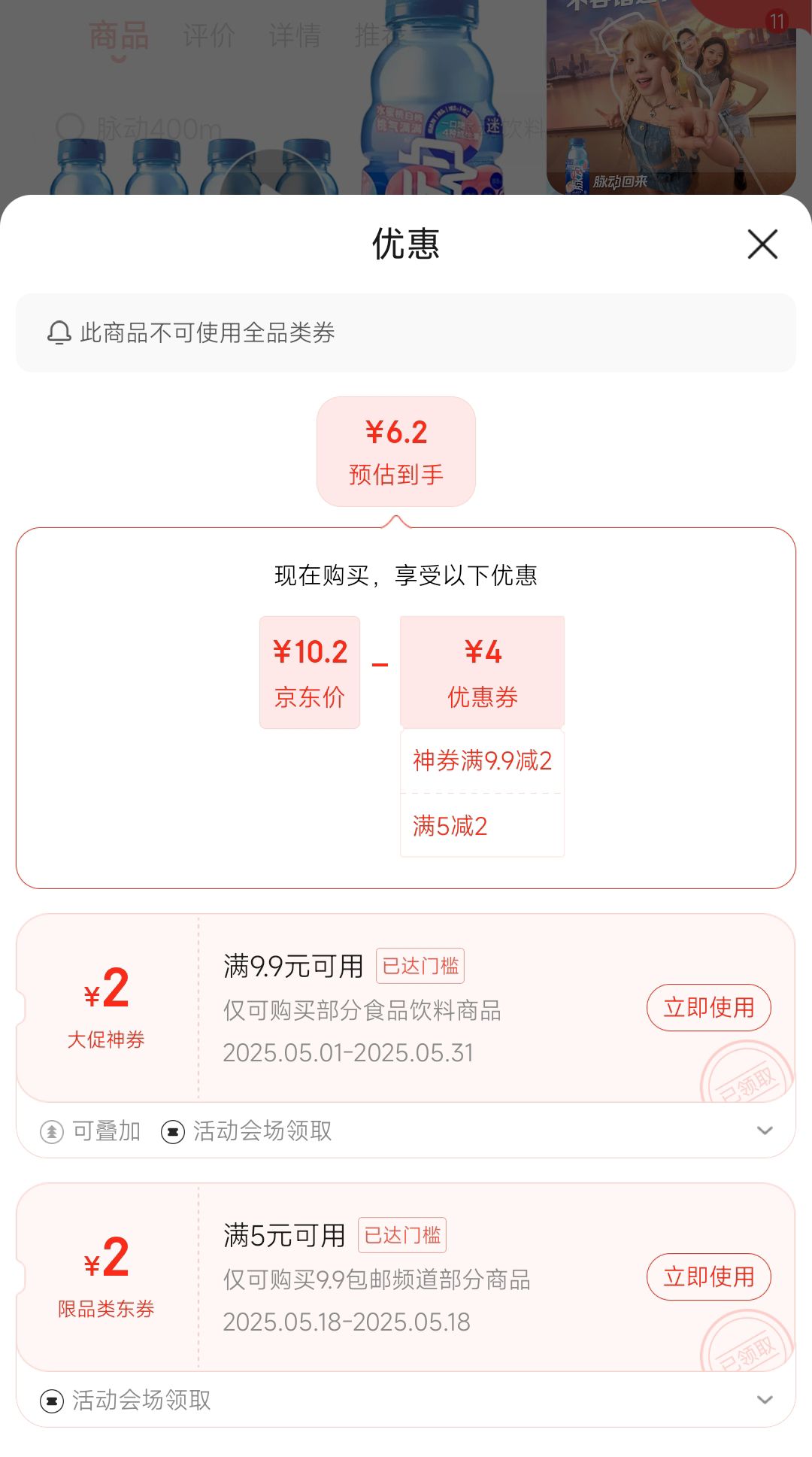Expand details under the 限品类东券 coupon
The image size is (812, 1457).
pyautogui.click(x=765, y=1400)
